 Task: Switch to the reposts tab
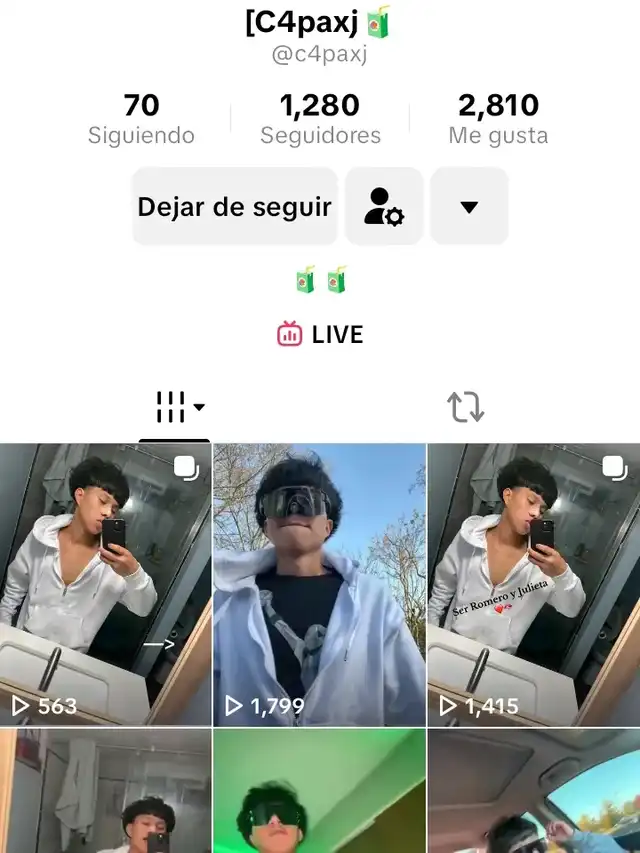pos(465,407)
